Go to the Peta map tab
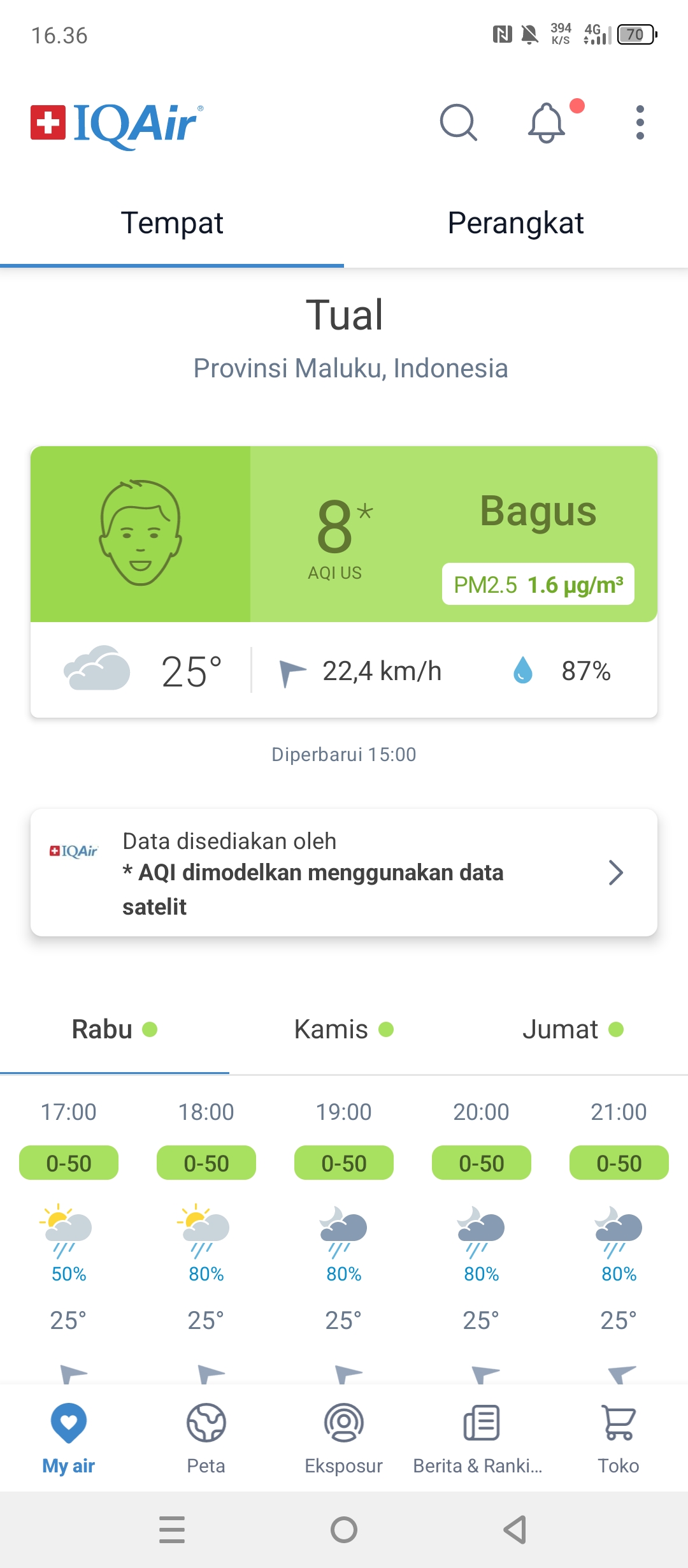Viewport: 688px width, 1568px height. (x=206, y=1439)
